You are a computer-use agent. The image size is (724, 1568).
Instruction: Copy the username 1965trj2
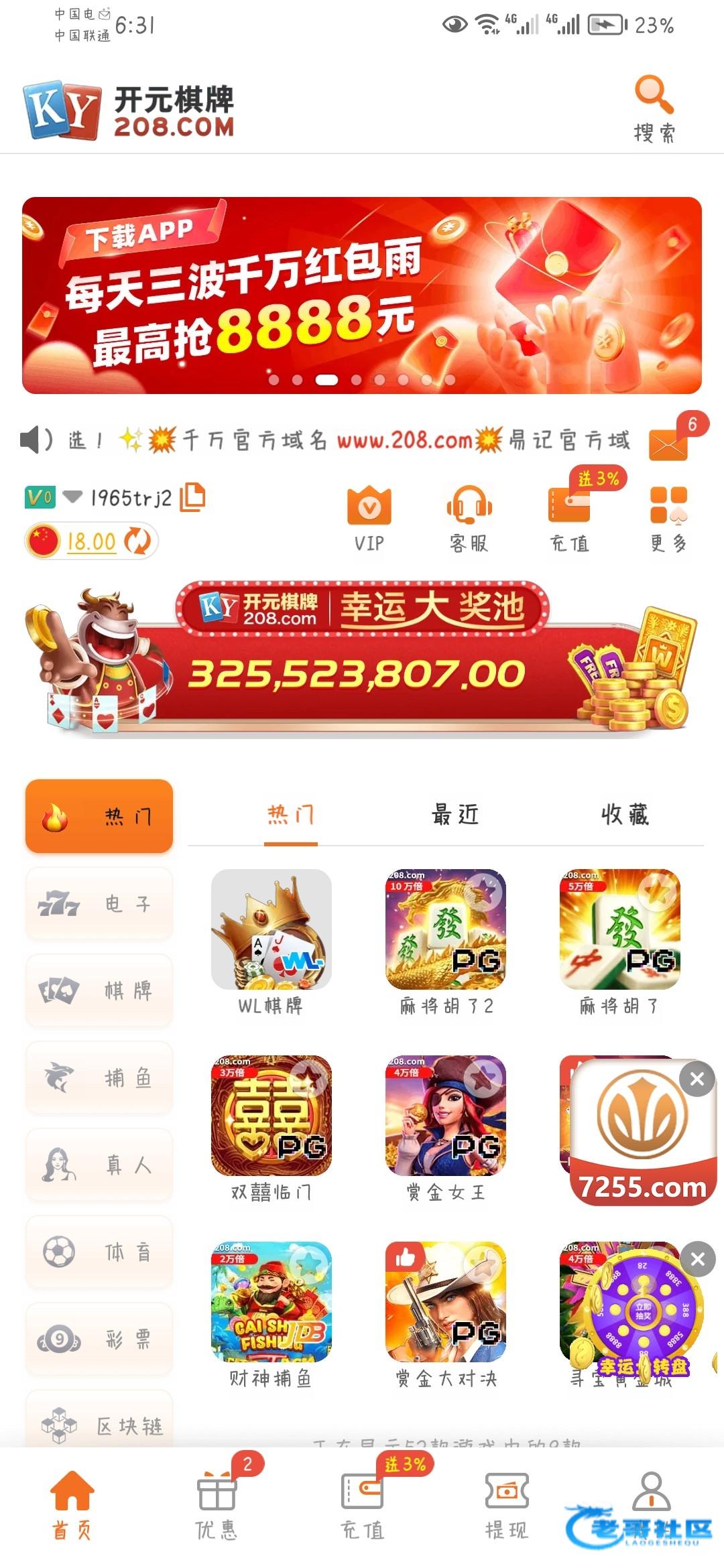pyautogui.click(x=192, y=497)
